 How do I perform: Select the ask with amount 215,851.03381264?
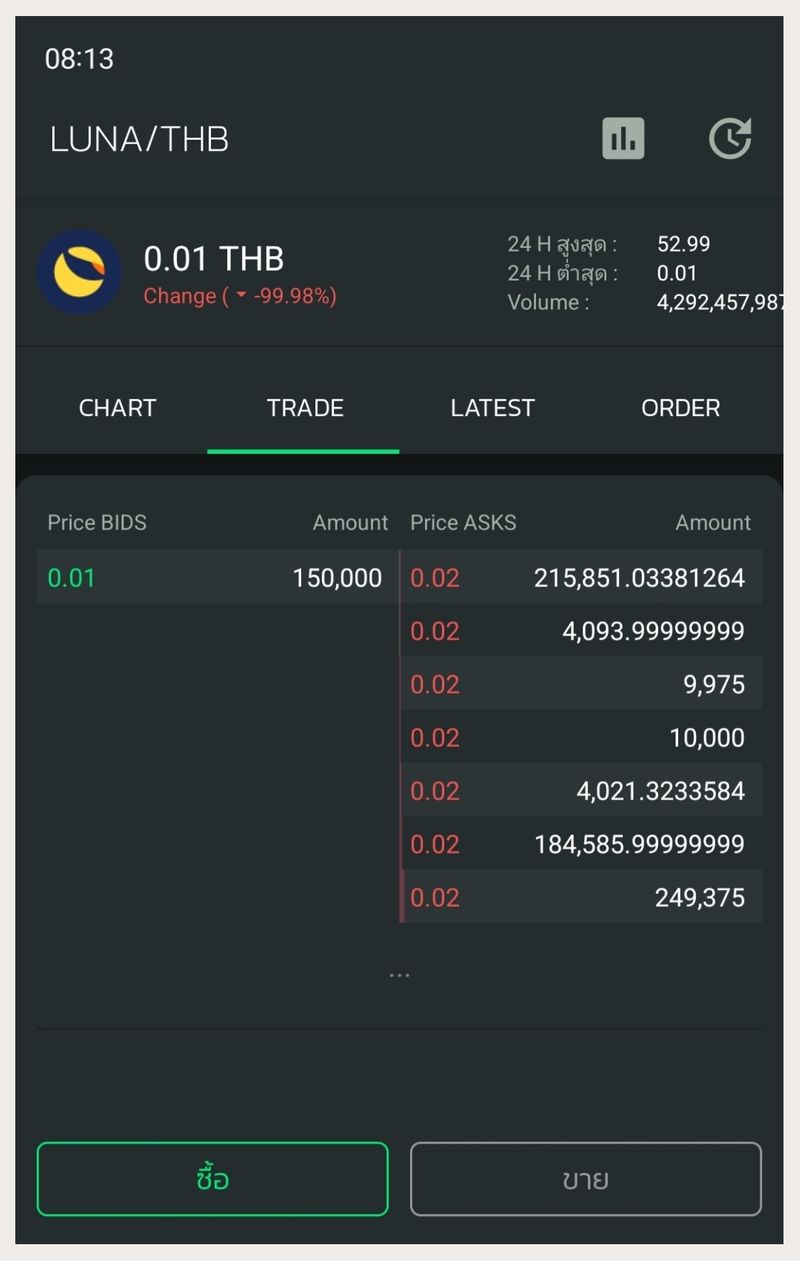point(580,577)
